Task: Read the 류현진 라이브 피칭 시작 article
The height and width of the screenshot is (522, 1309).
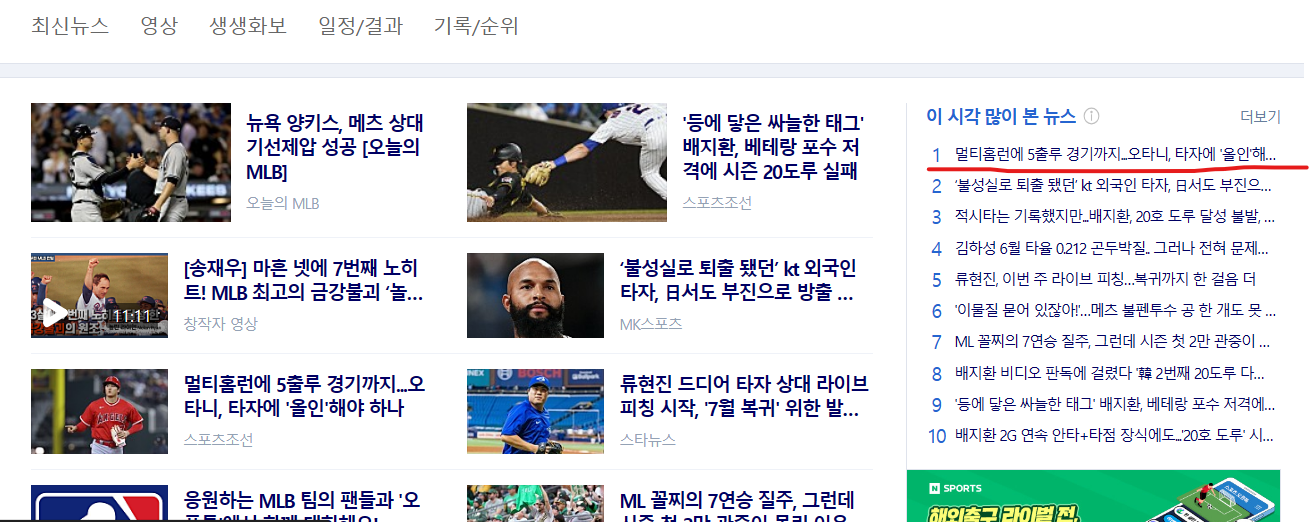Action: point(744,396)
